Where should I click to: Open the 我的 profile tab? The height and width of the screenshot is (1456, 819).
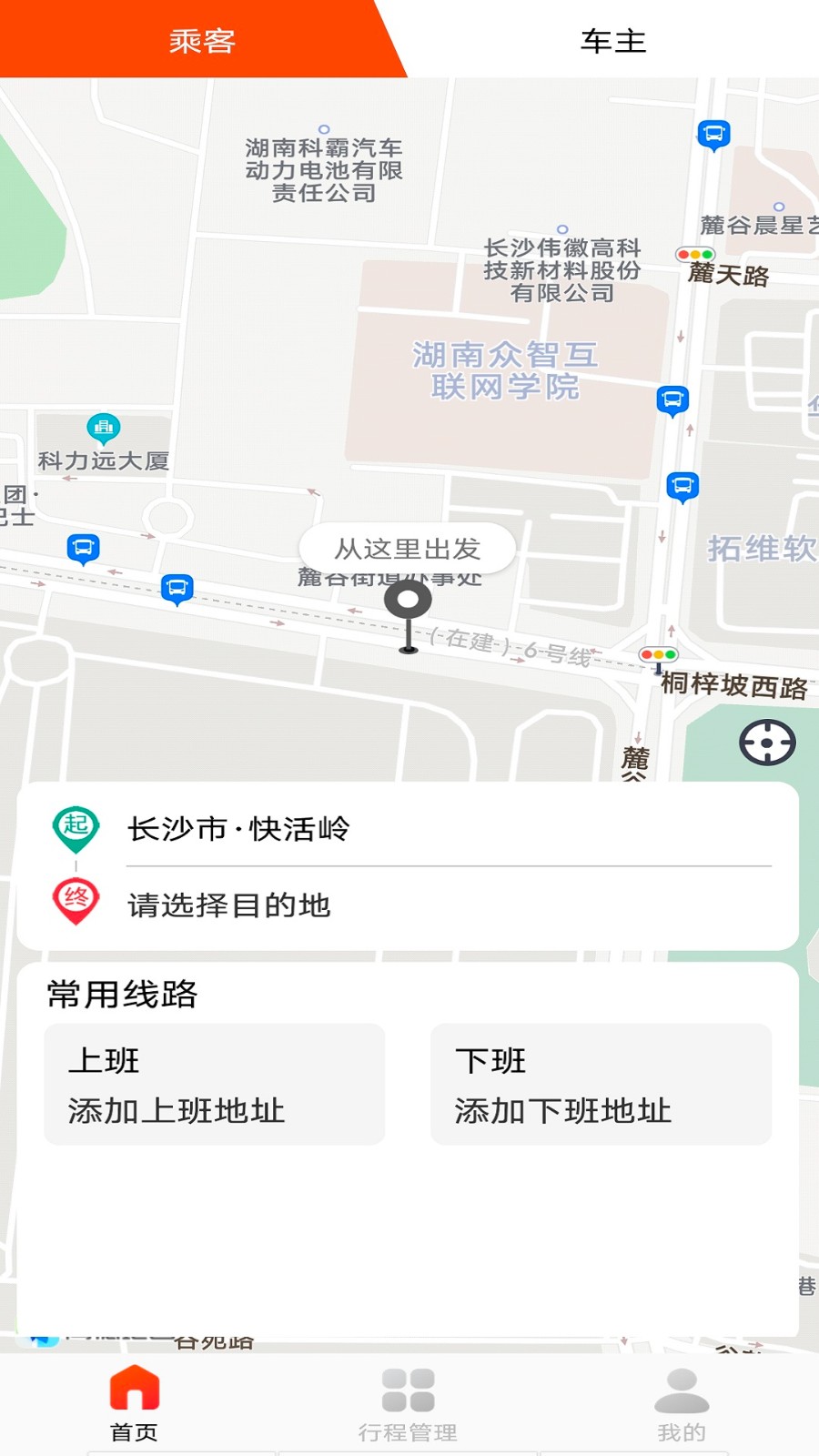(x=682, y=1397)
